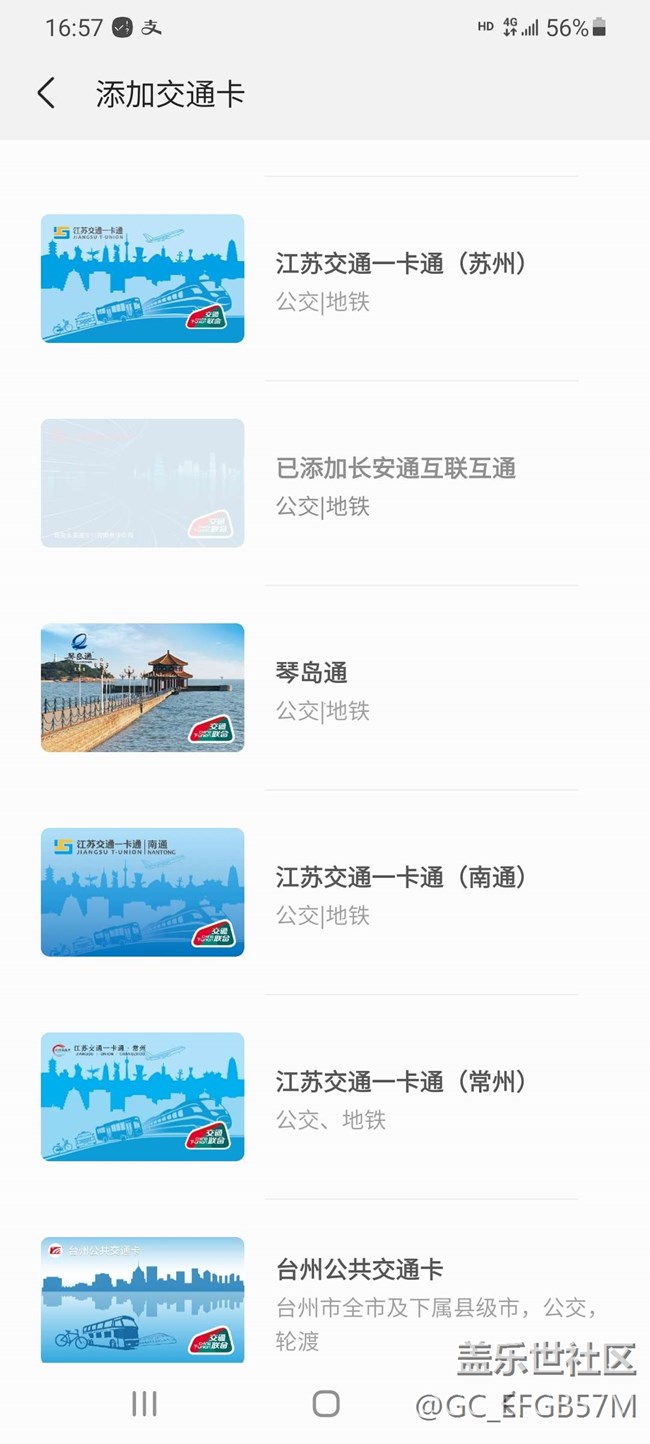
Task: Tap the system home button
Action: (326, 1403)
